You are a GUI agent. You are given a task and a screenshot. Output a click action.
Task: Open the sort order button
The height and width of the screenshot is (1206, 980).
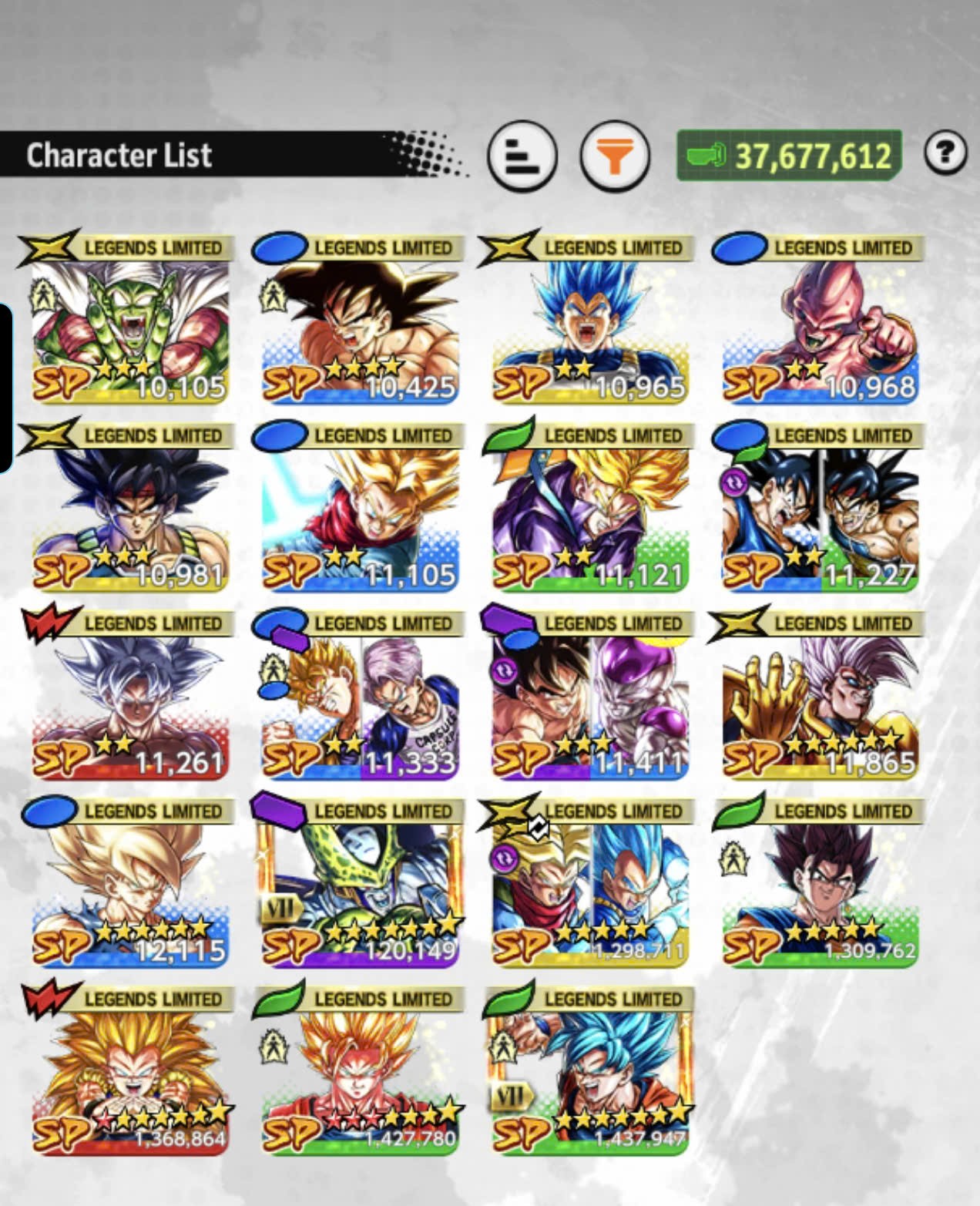pos(522,156)
